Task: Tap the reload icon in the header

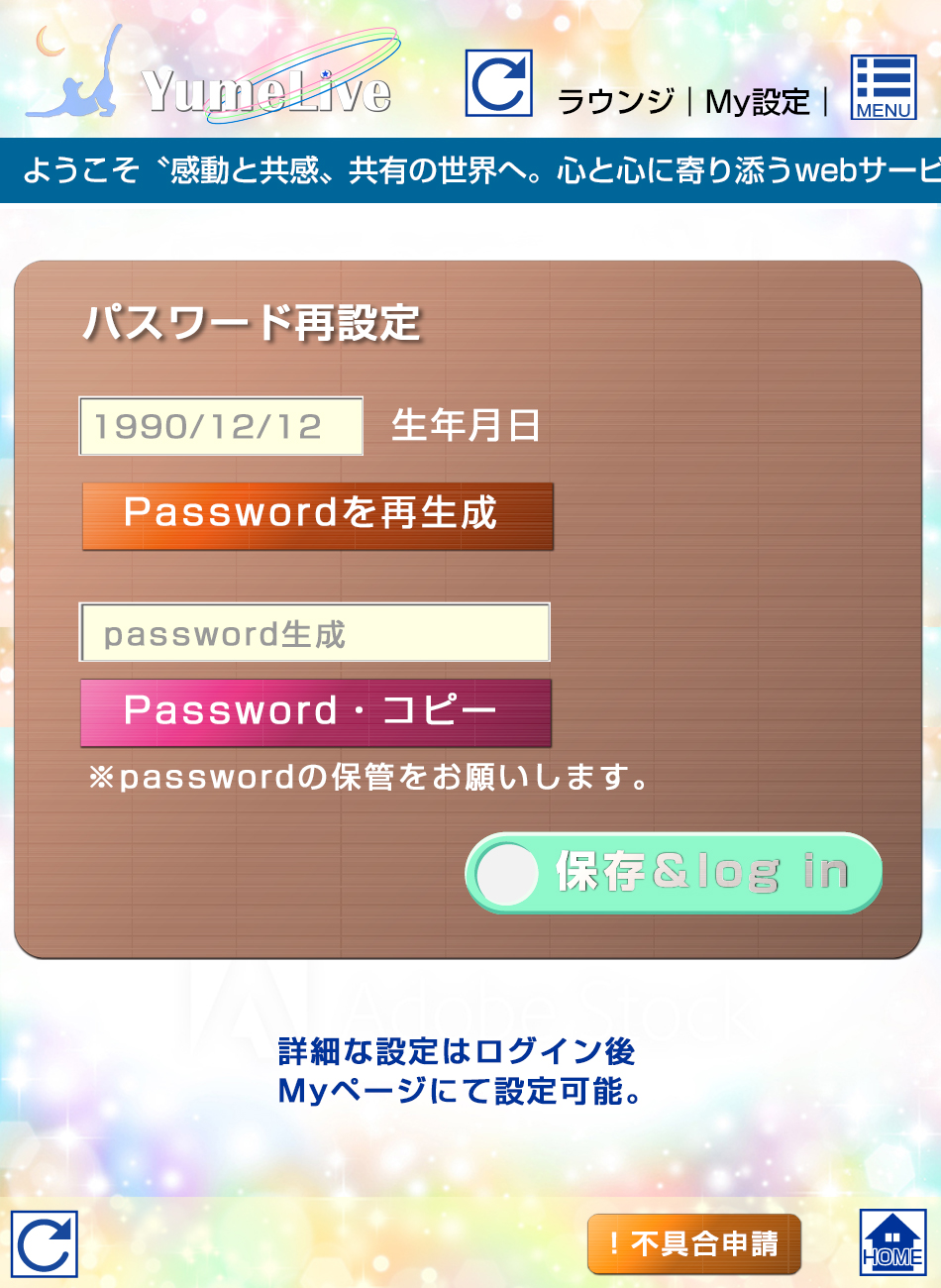Action: 499,84
